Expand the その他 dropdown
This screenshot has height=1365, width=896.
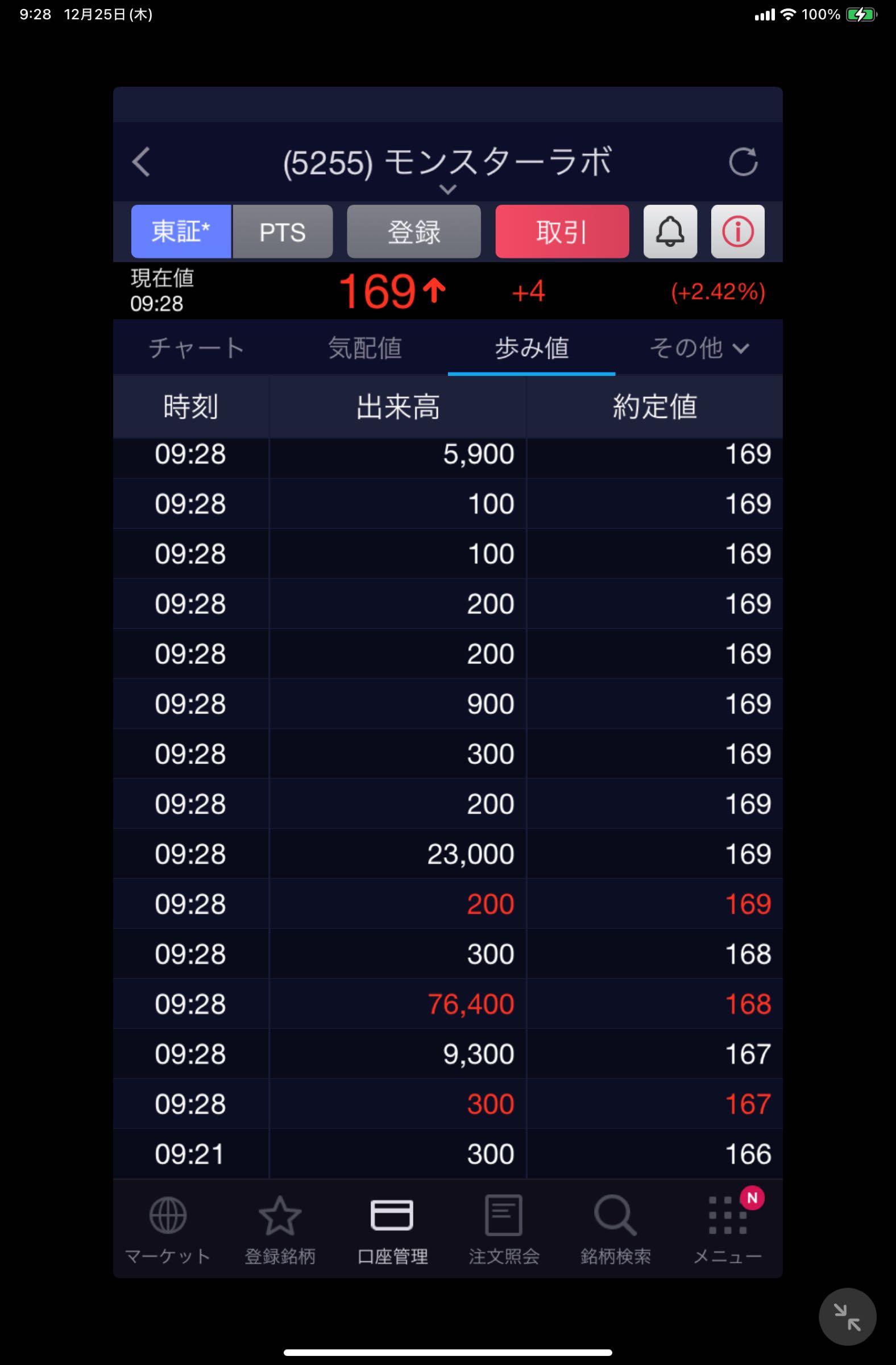click(699, 348)
